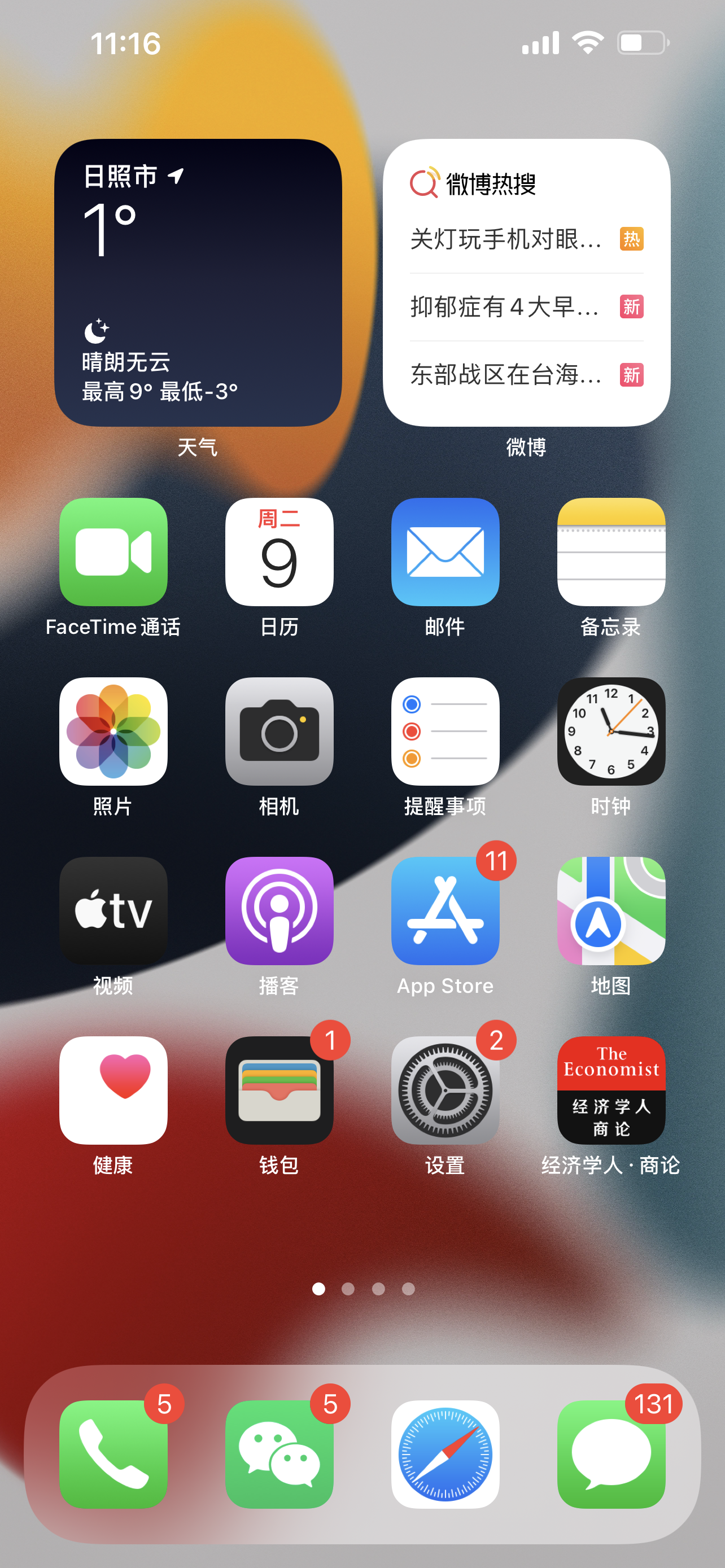
Task: Launch the 播客 podcasts app
Action: tap(279, 910)
